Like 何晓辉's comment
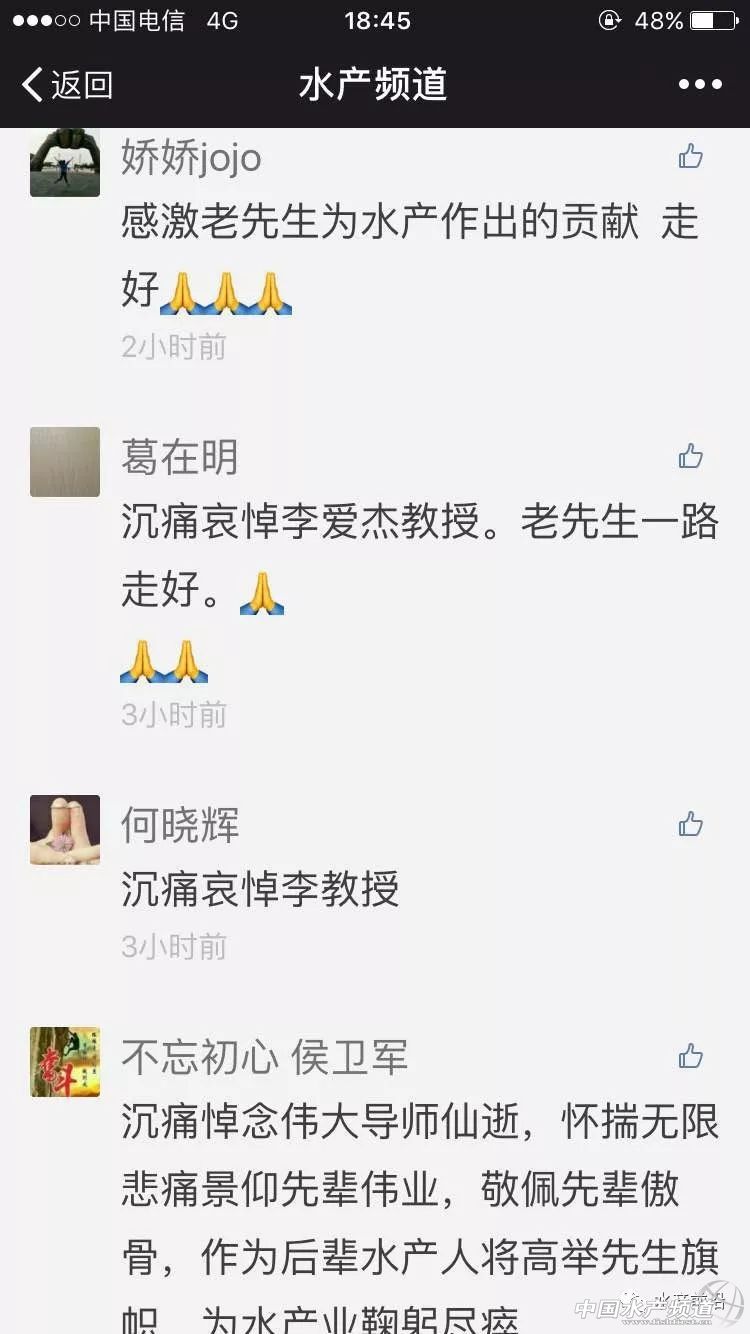Screen dimensions: 750x1334 (690, 825)
